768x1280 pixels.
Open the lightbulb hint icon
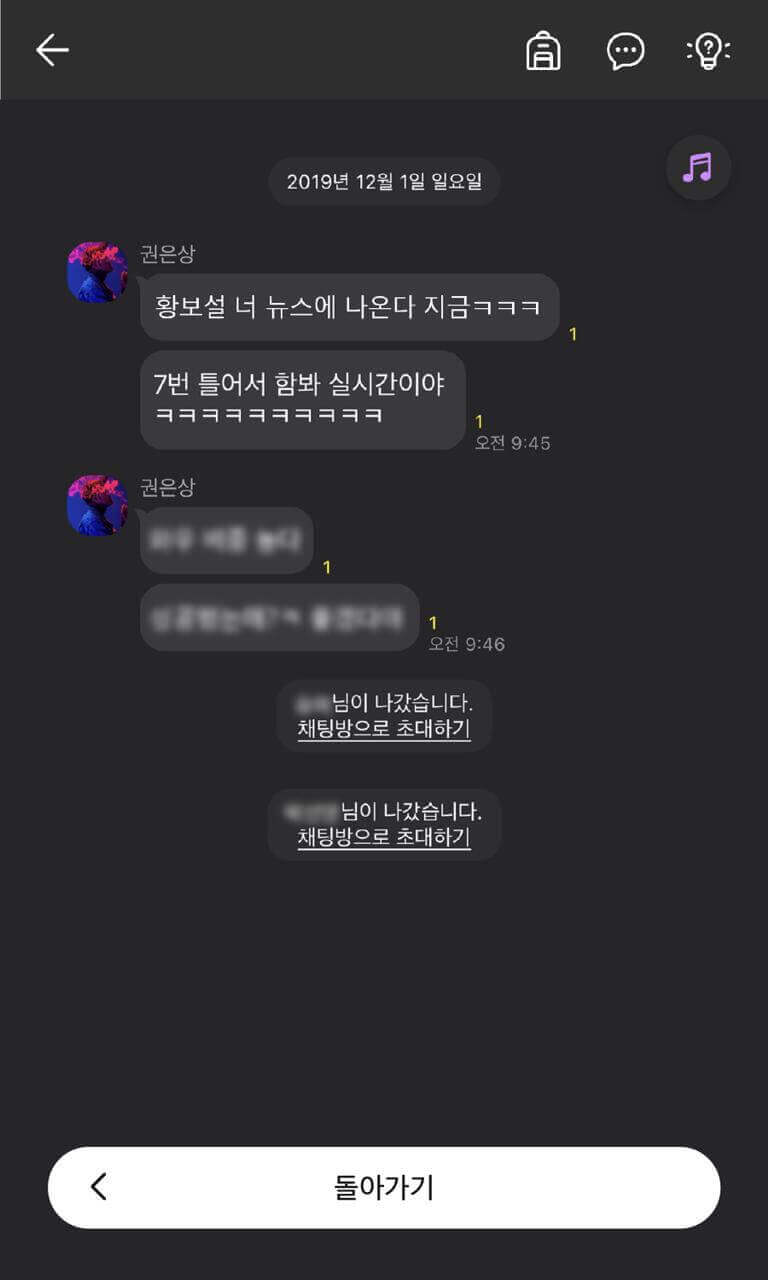pyautogui.click(x=708, y=50)
